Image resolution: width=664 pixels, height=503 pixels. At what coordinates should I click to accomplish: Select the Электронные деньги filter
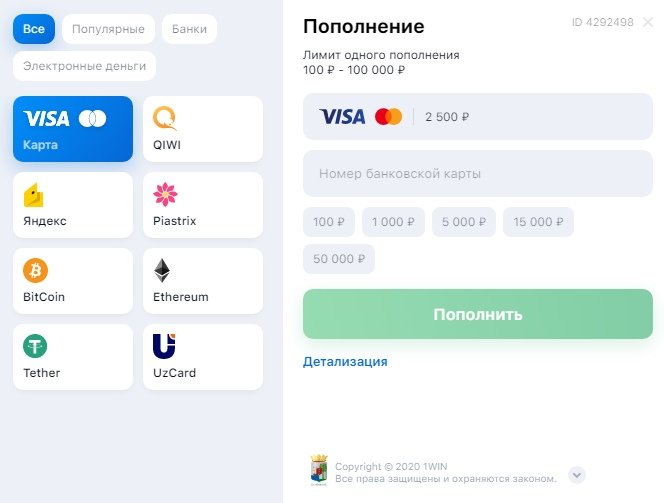(x=85, y=66)
